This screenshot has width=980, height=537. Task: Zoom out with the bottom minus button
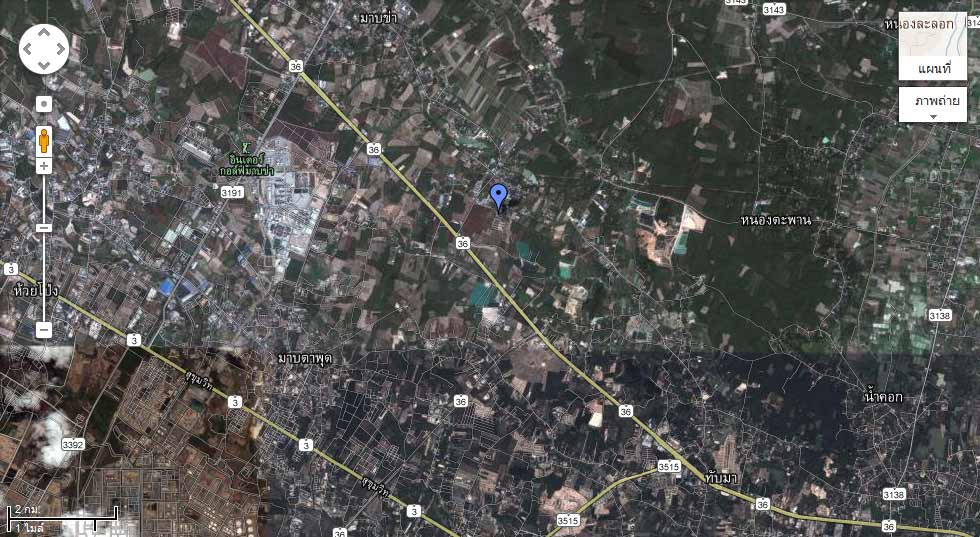(x=44, y=329)
